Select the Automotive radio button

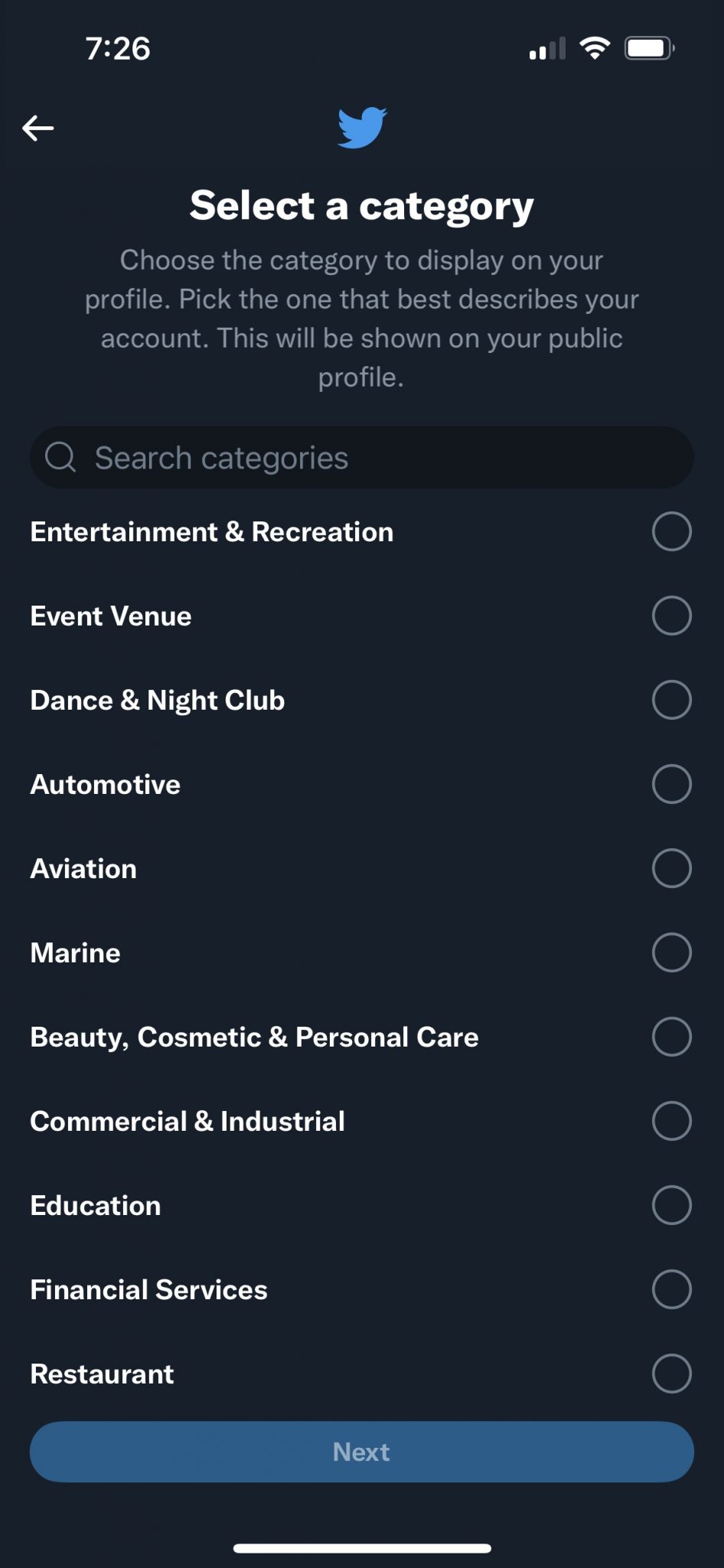(671, 783)
